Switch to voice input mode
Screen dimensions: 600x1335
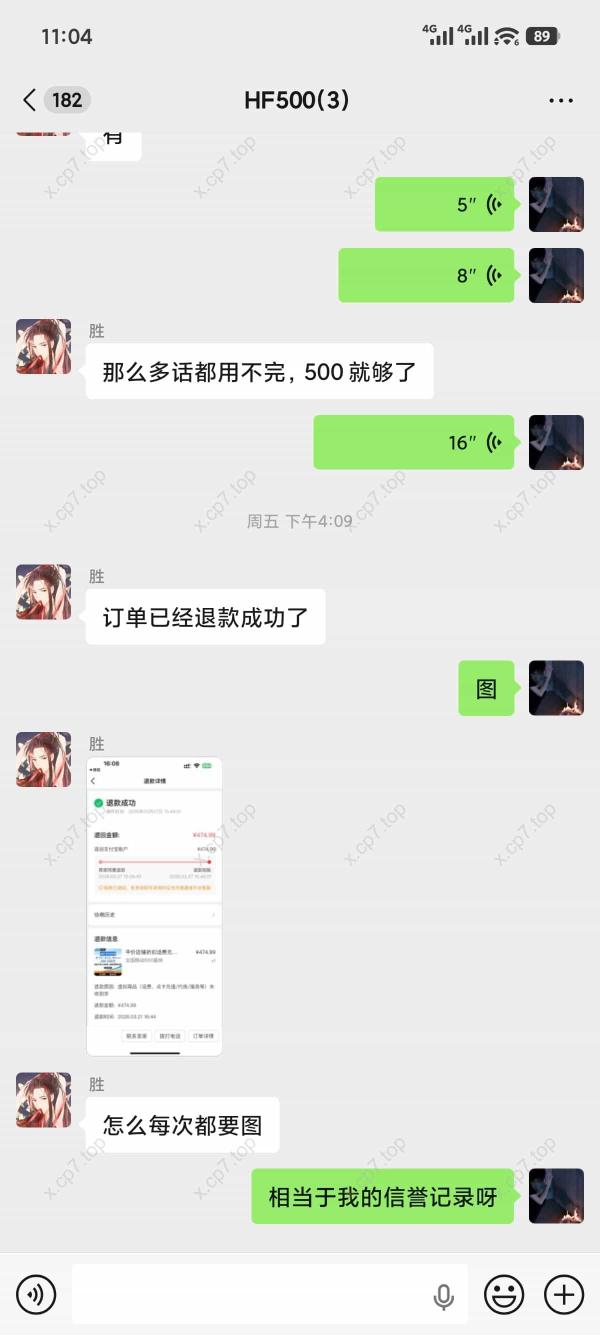[x=36, y=1295]
